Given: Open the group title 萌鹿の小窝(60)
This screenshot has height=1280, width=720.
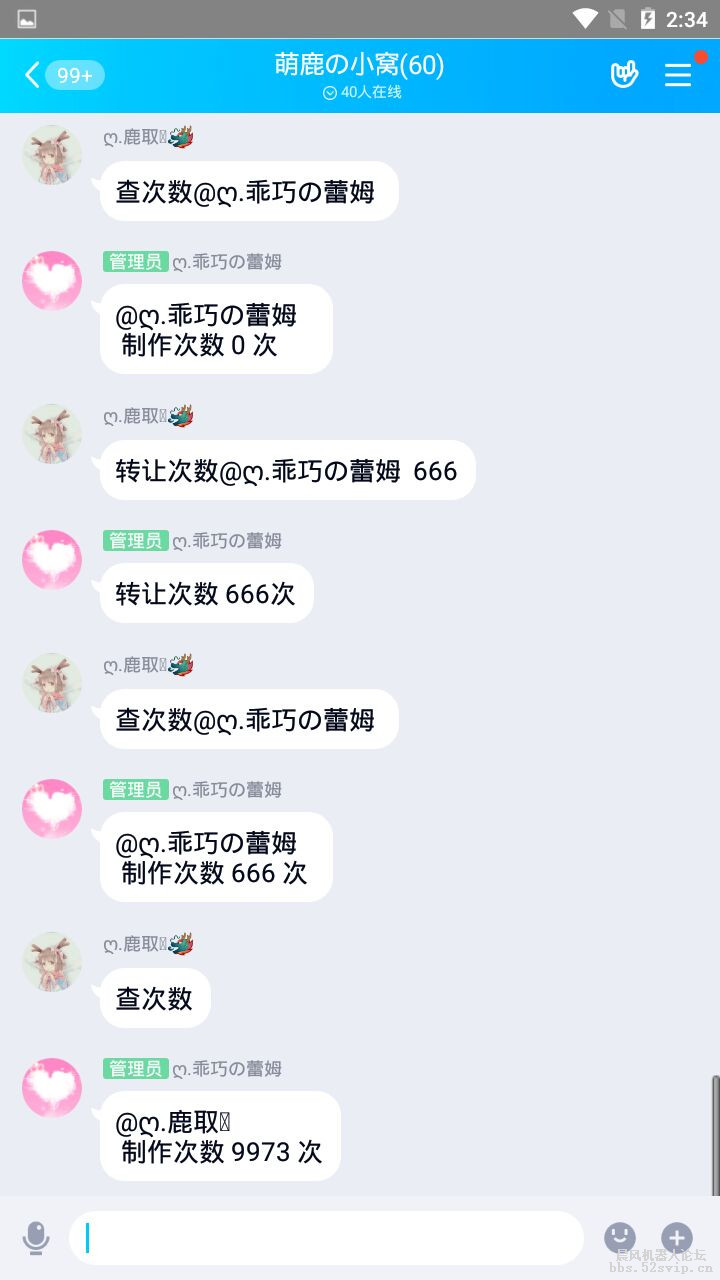Looking at the screenshot, I should (360, 65).
